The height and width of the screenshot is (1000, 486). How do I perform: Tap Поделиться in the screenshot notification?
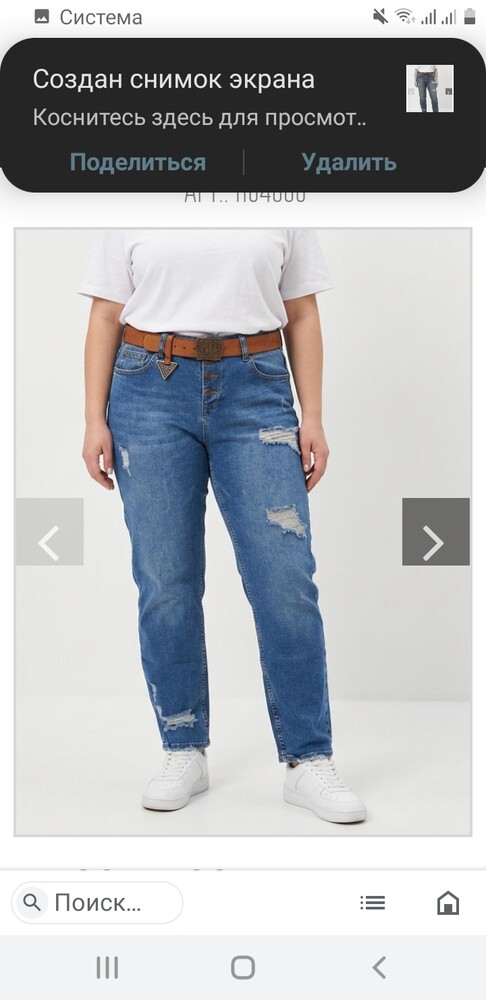click(138, 163)
